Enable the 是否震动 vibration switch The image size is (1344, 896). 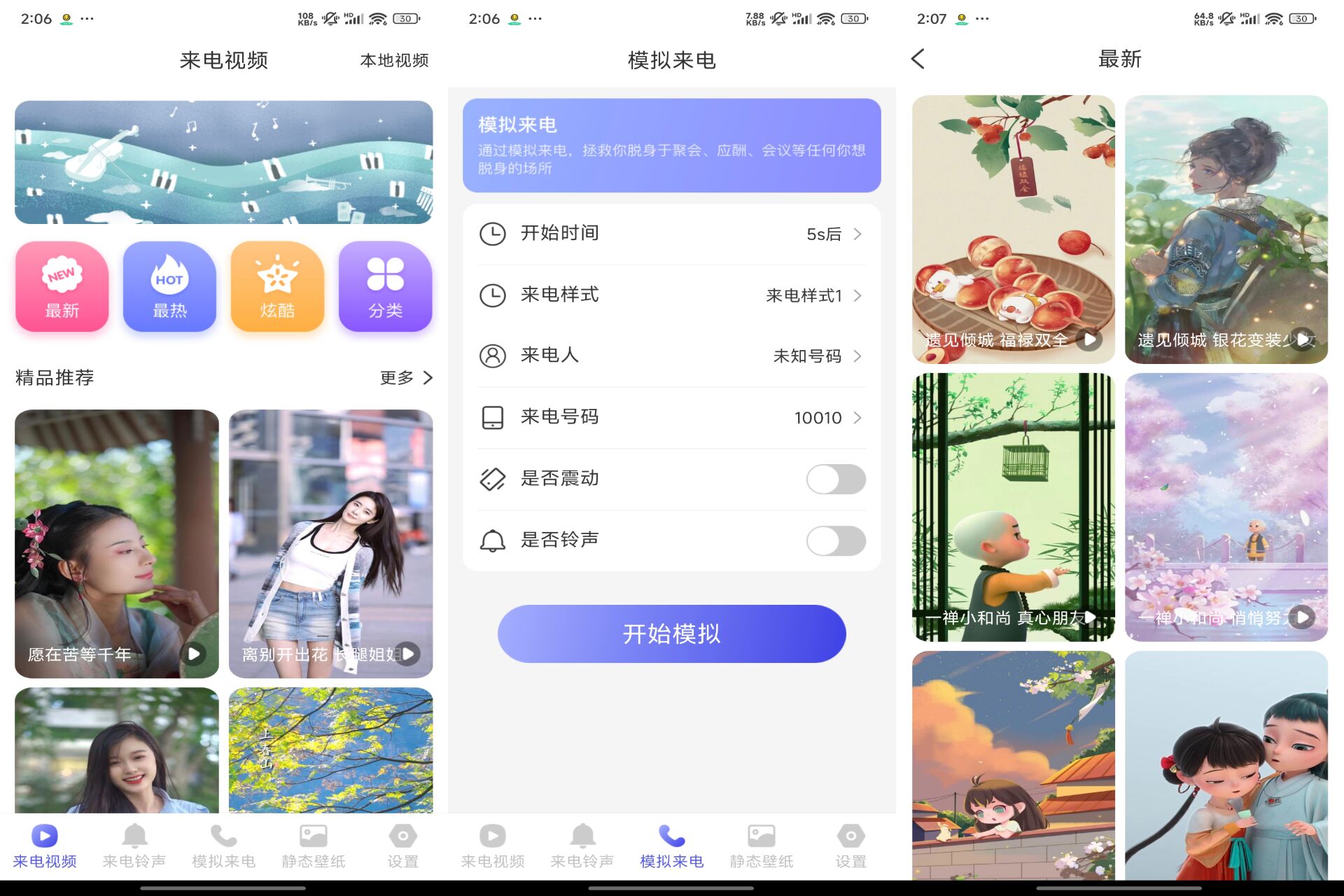click(836, 479)
